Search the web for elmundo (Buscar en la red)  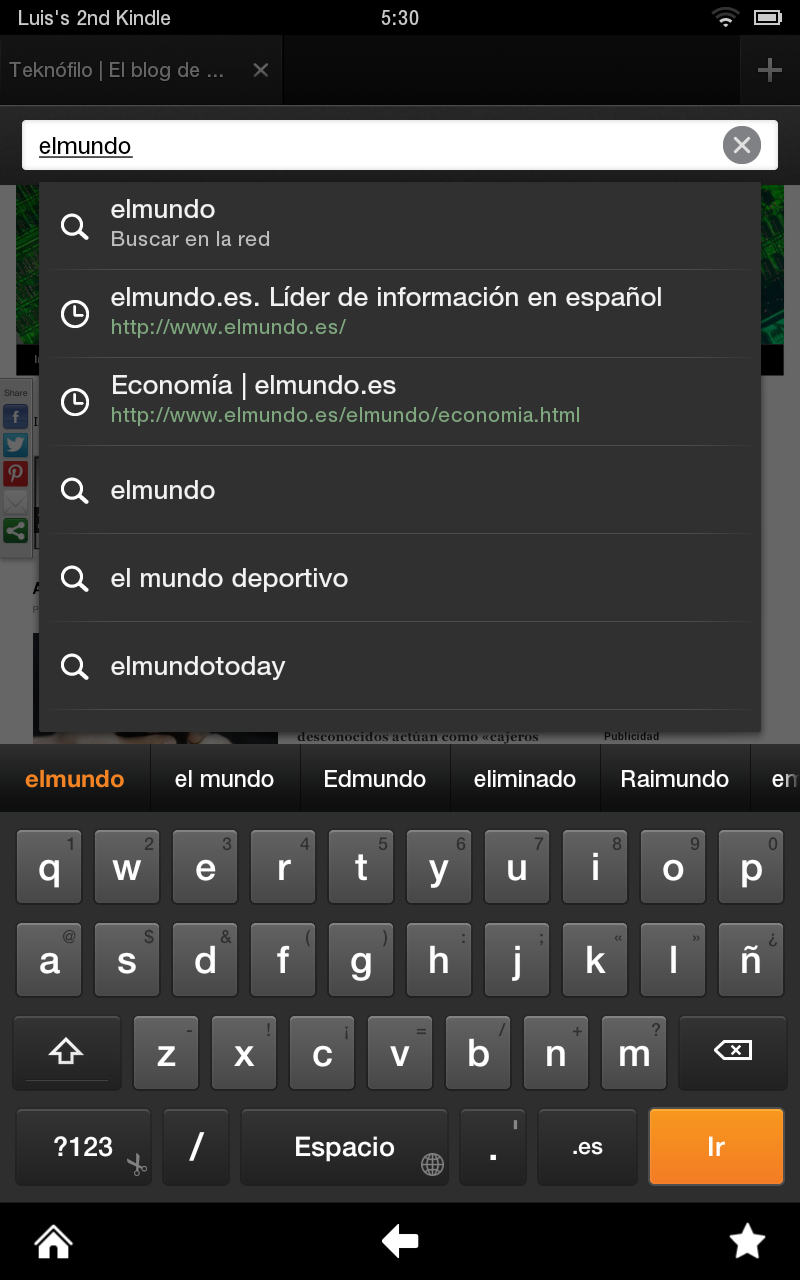tap(400, 225)
